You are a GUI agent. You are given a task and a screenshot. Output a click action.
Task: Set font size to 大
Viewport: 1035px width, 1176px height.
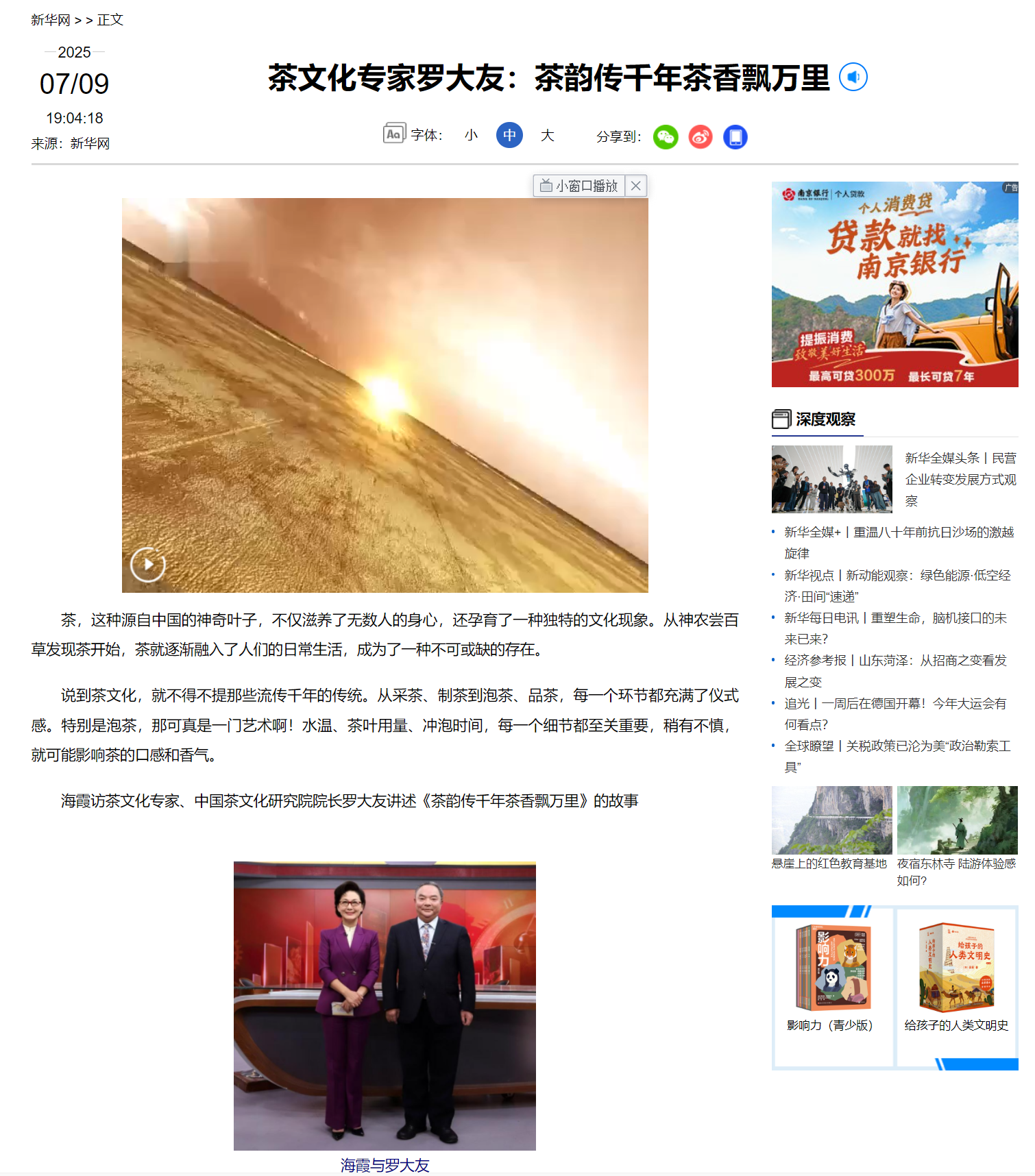pos(547,135)
